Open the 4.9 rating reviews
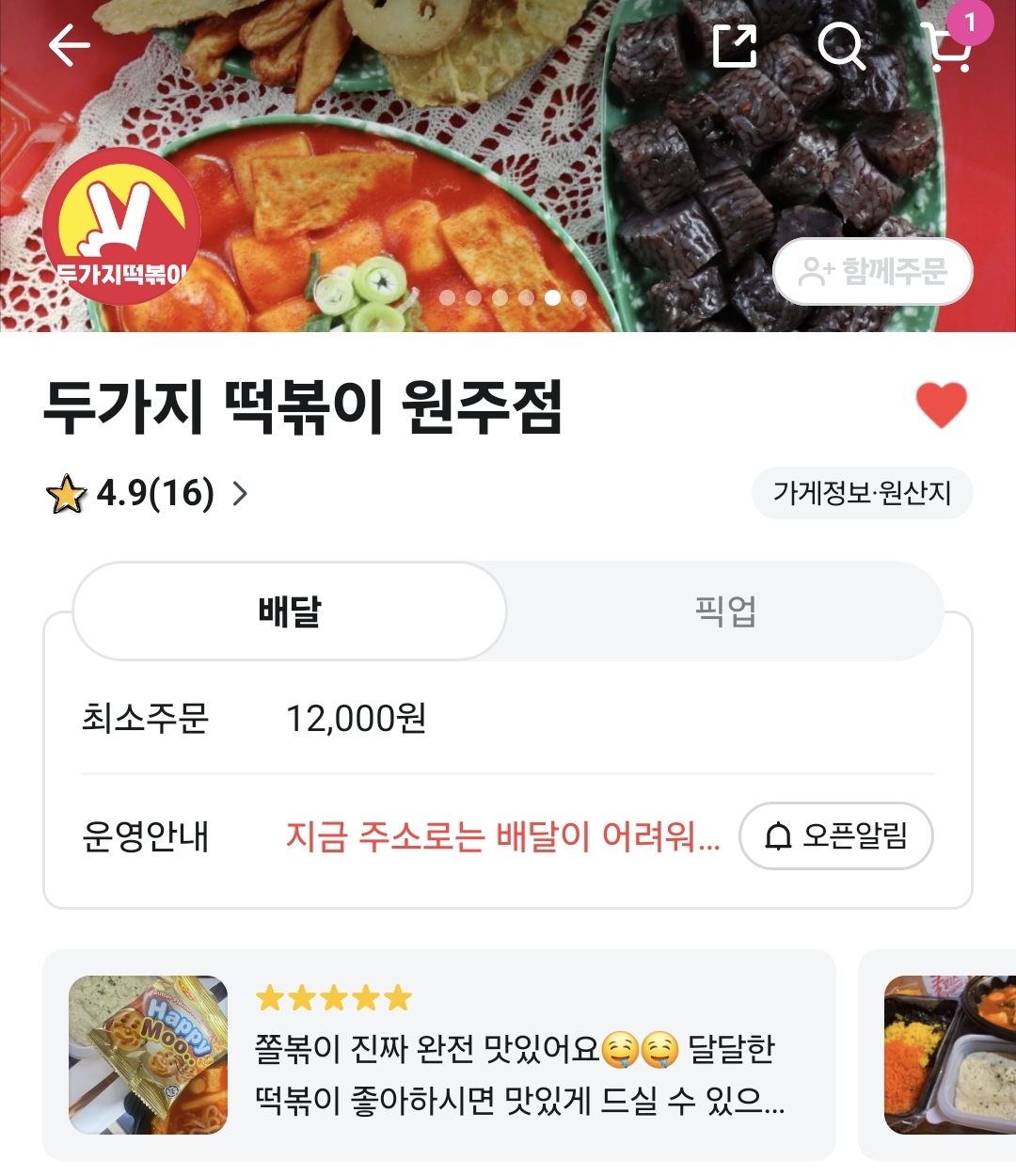Viewport: 1016px width, 1176px height. 148,493
